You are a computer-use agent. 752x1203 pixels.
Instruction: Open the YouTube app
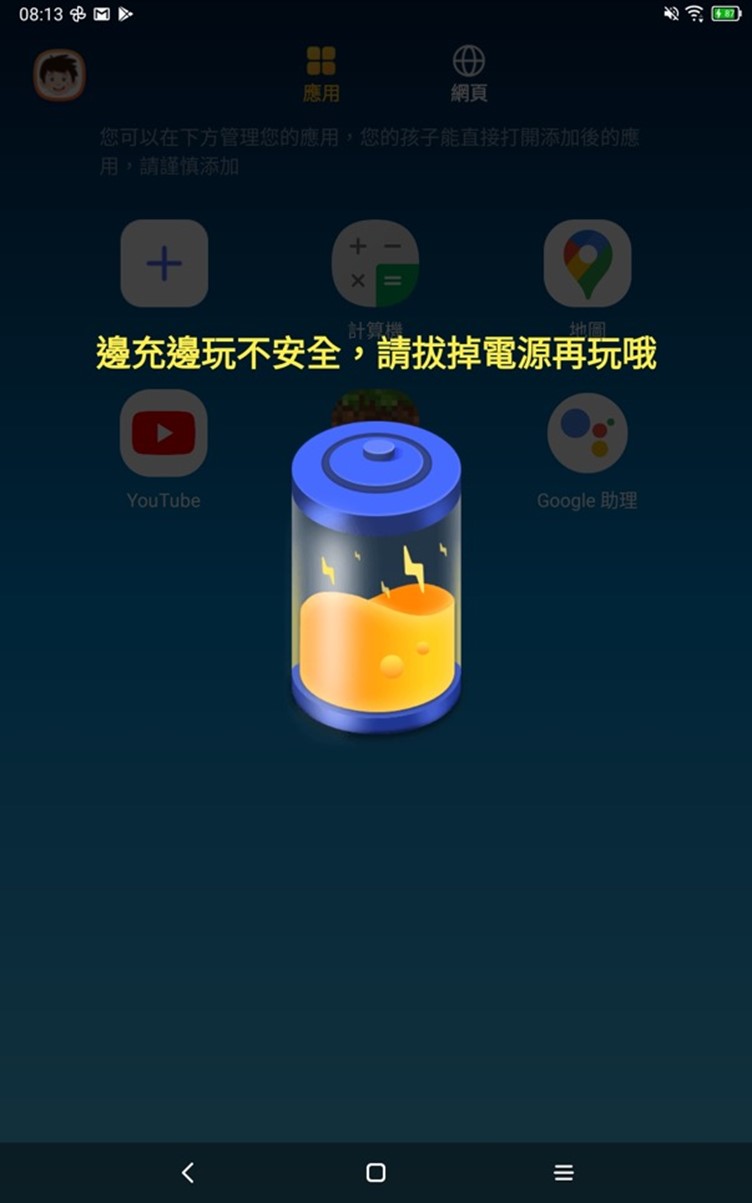click(x=163, y=434)
